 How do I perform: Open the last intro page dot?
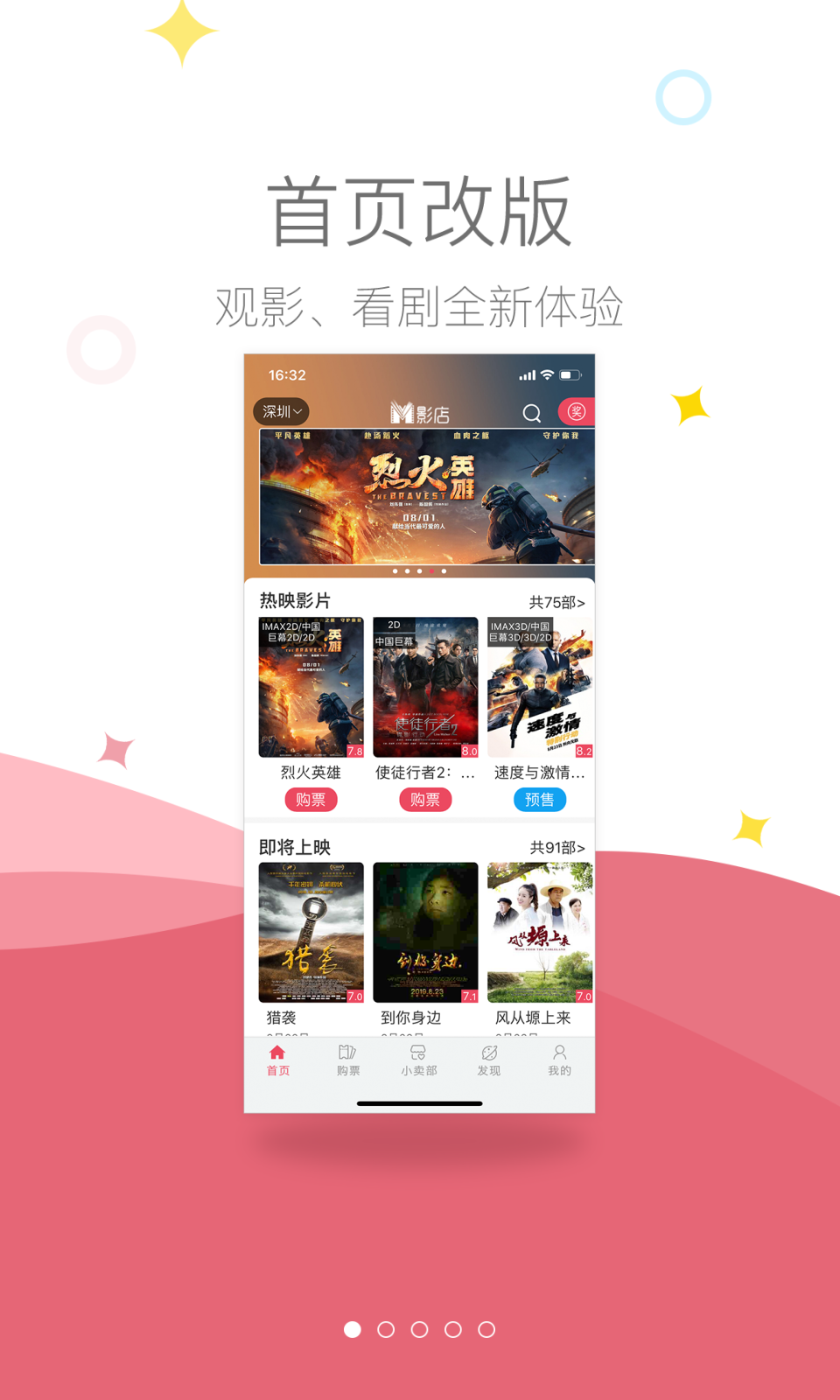[x=486, y=1329]
